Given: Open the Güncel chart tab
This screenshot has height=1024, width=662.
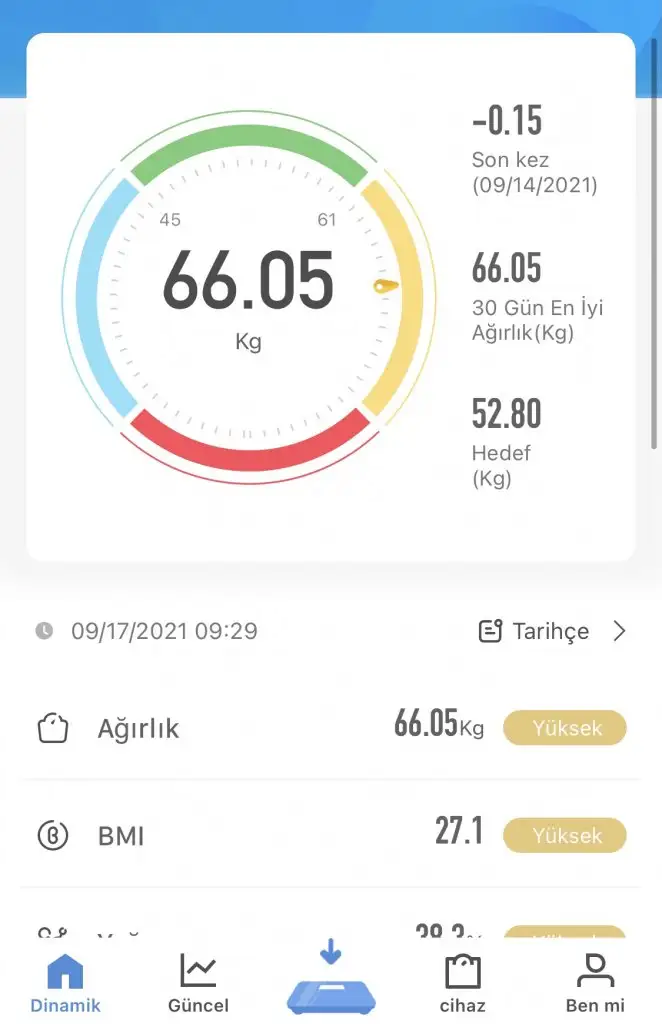Looking at the screenshot, I should (x=198, y=984).
